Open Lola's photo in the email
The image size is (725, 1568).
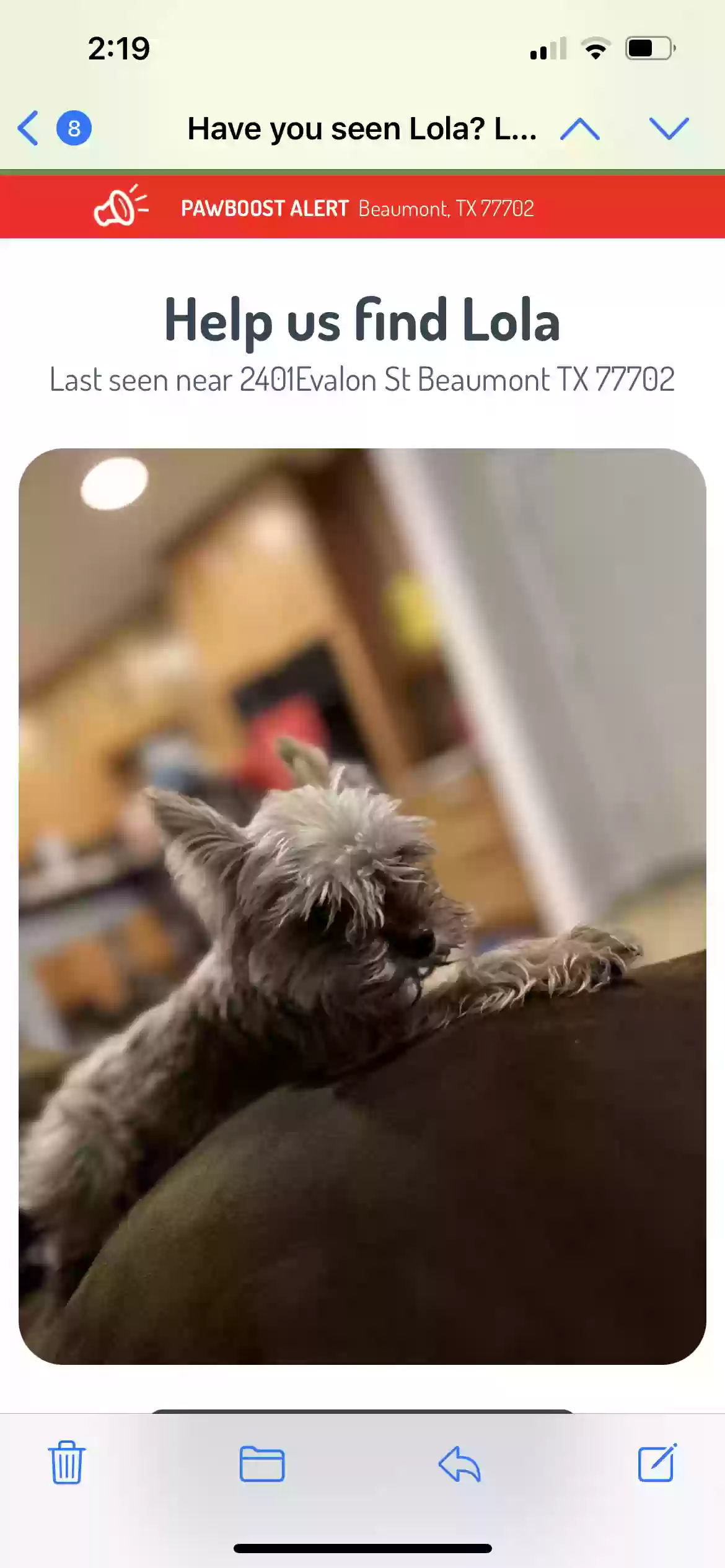362,905
